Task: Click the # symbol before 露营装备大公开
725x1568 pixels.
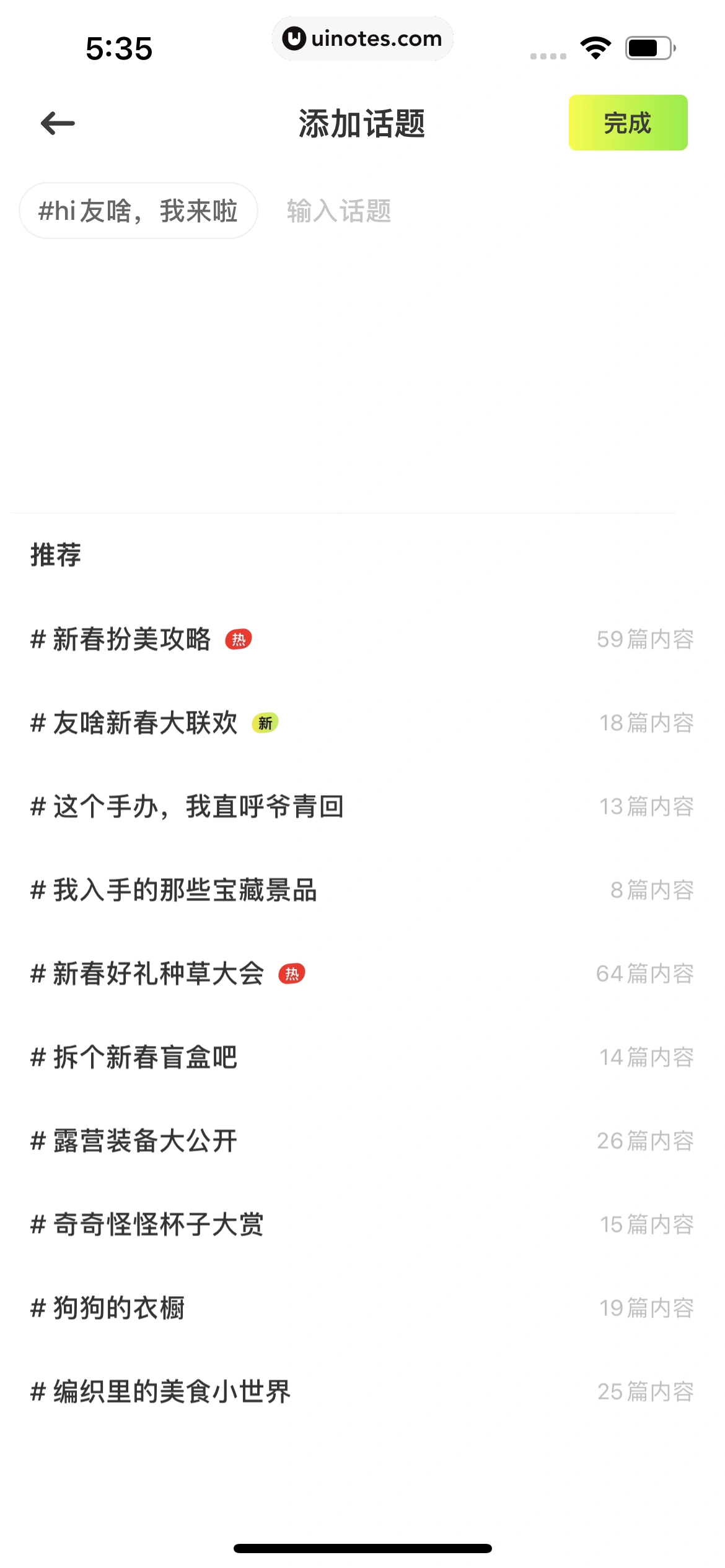Action: coord(37,1140)
